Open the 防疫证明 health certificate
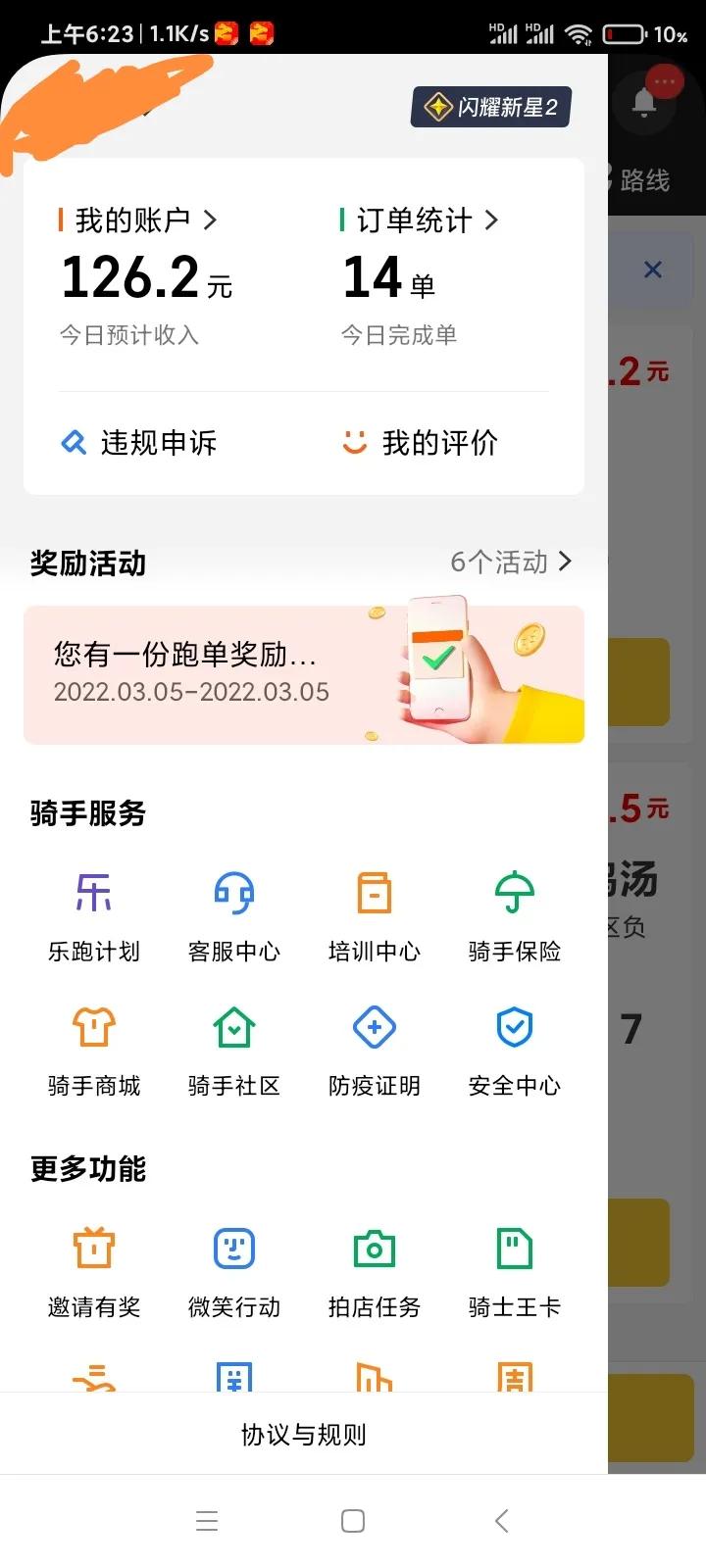Viewport: 706px width, 1568px height. 373,1049
